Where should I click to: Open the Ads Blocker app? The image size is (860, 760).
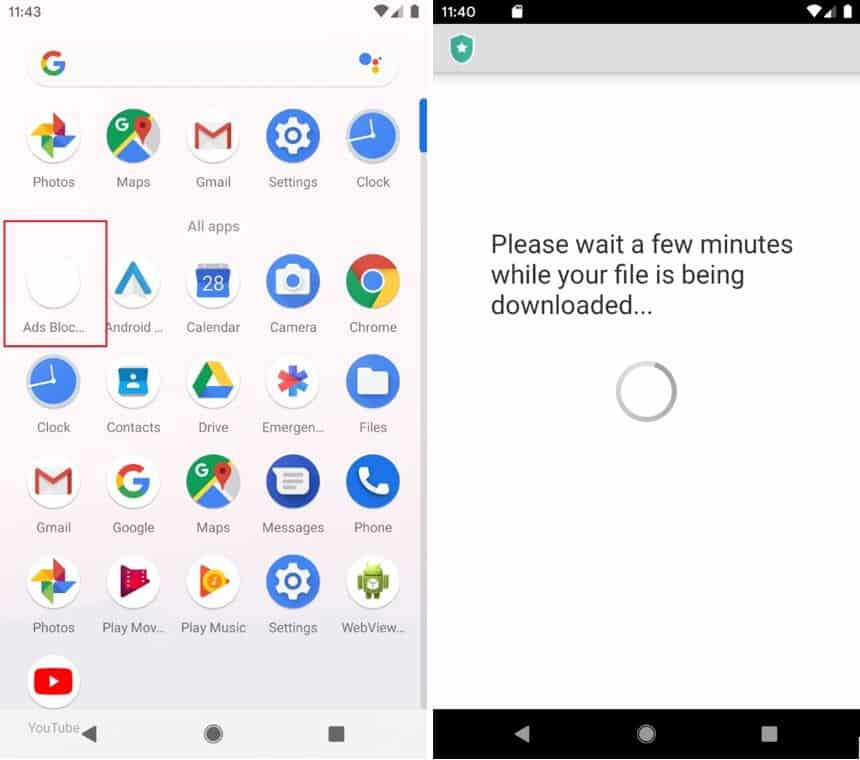tap(54, 282)
